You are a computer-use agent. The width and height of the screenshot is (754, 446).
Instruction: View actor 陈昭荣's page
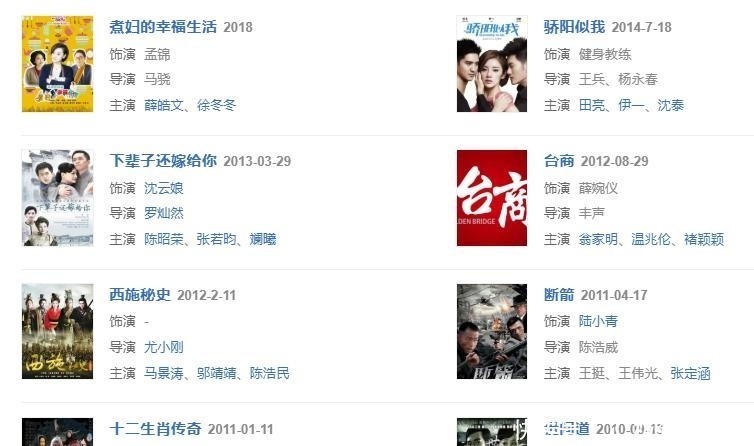[x=165, y=239]
